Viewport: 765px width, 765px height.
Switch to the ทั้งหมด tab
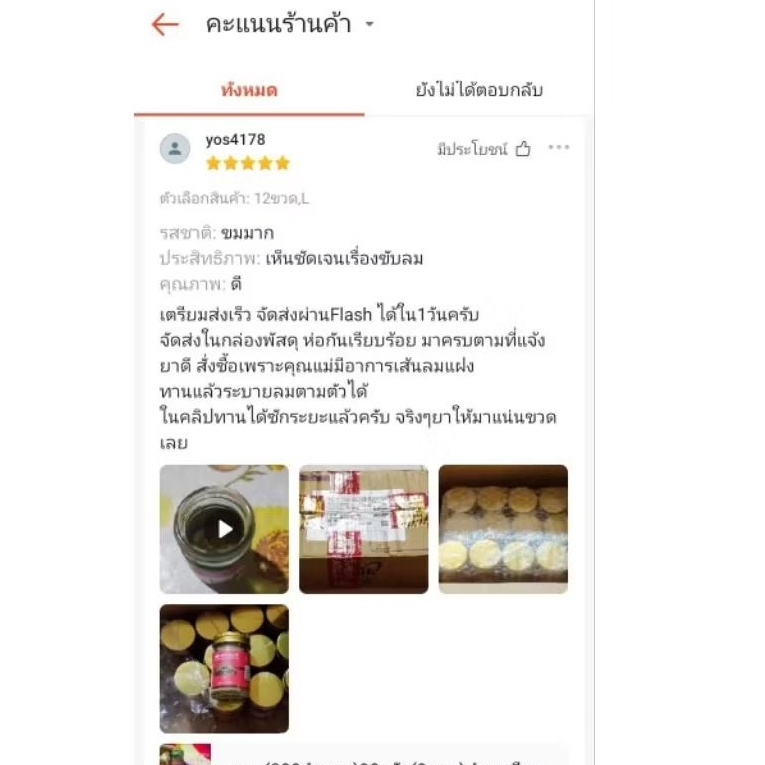249,90
